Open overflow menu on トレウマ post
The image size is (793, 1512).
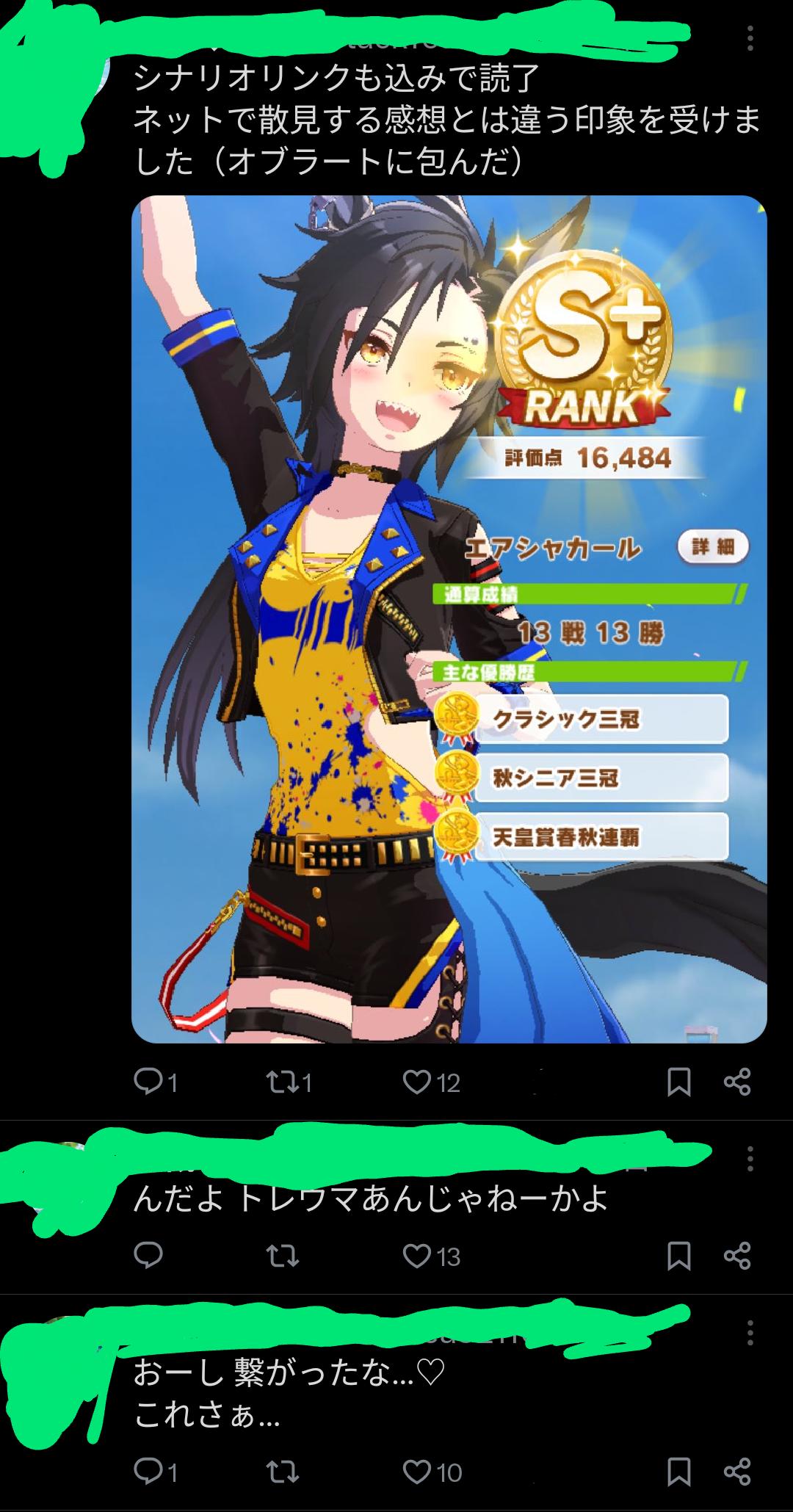[750, 1159]
